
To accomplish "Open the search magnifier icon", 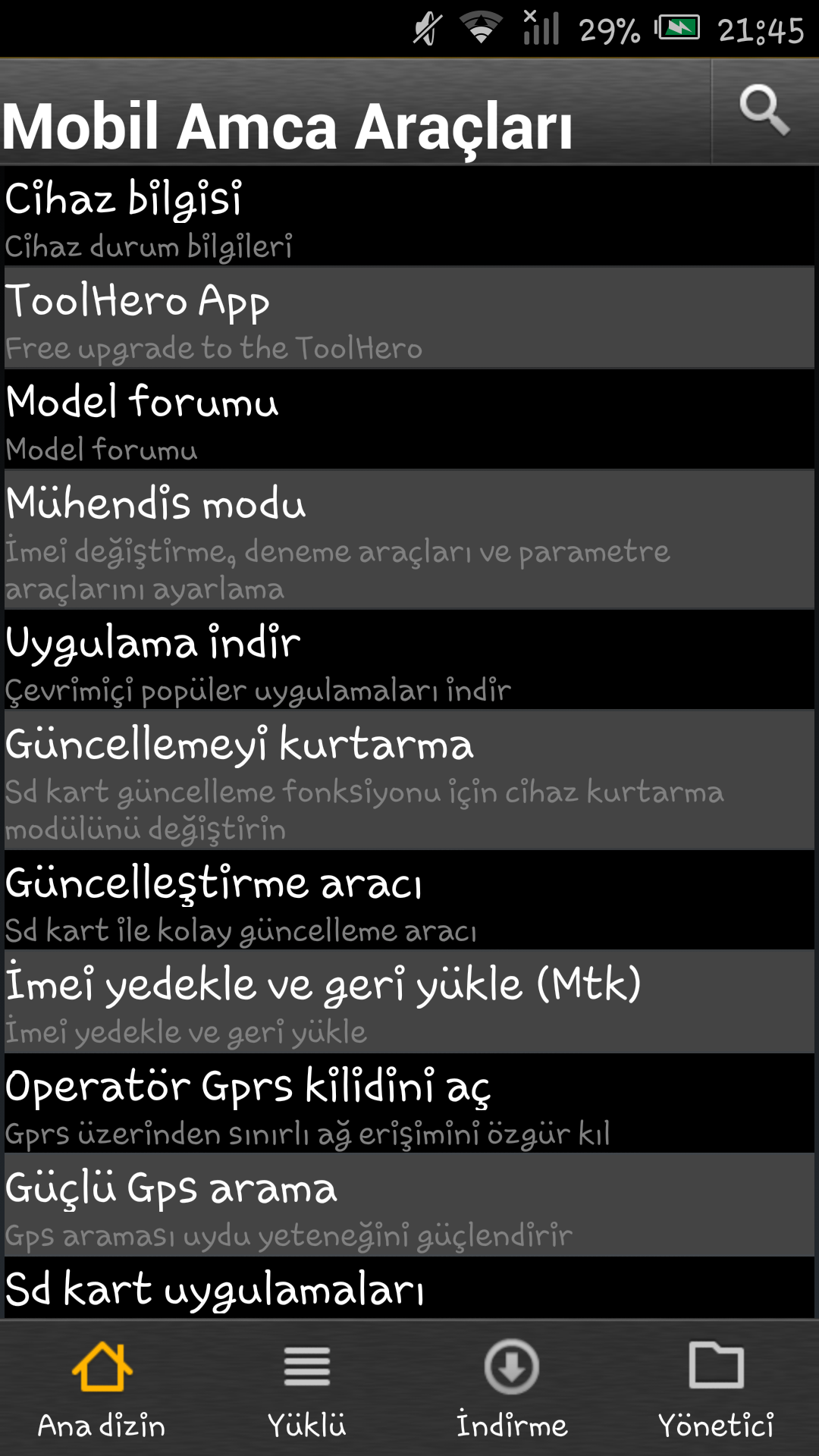I will pyautogui.click(x=764, y=111).
